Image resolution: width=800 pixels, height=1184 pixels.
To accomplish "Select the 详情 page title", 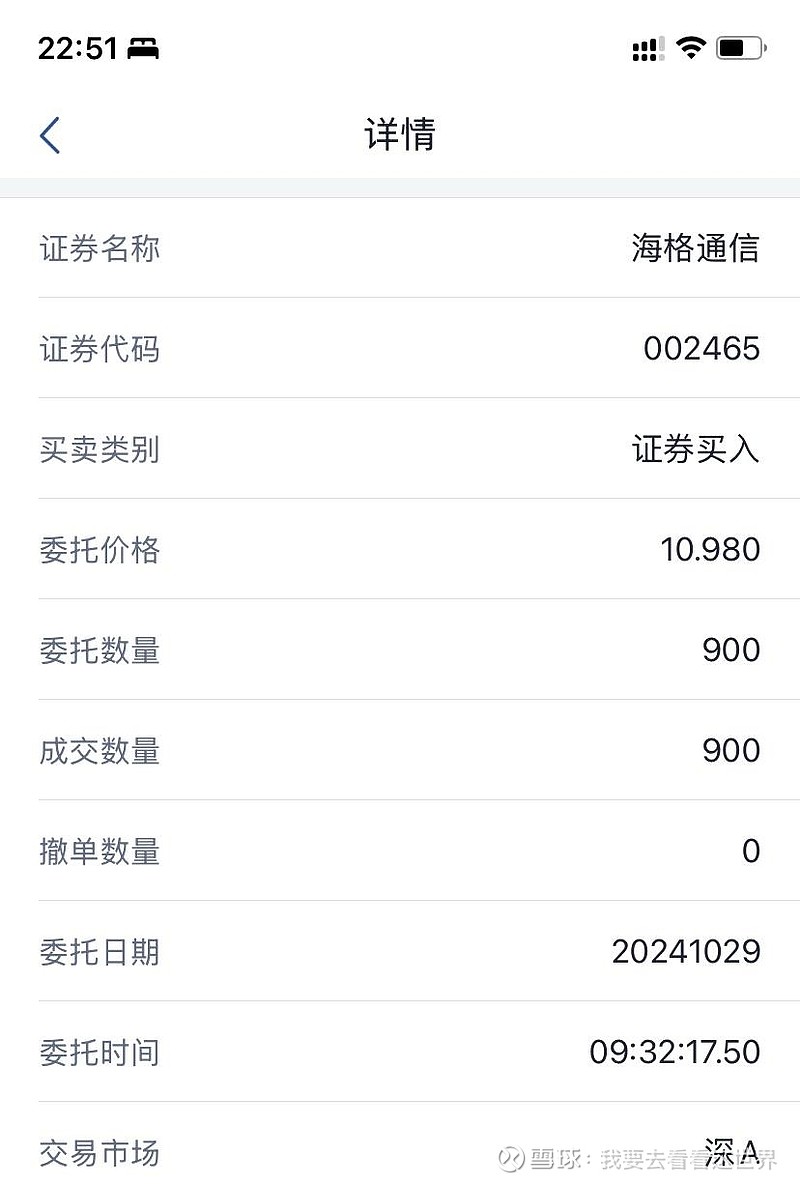I will [399, 135].
